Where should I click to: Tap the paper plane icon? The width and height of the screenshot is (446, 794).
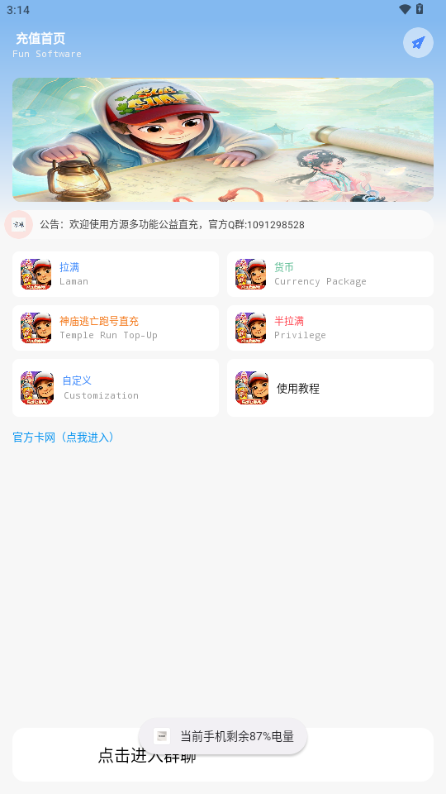coord(418,43)
